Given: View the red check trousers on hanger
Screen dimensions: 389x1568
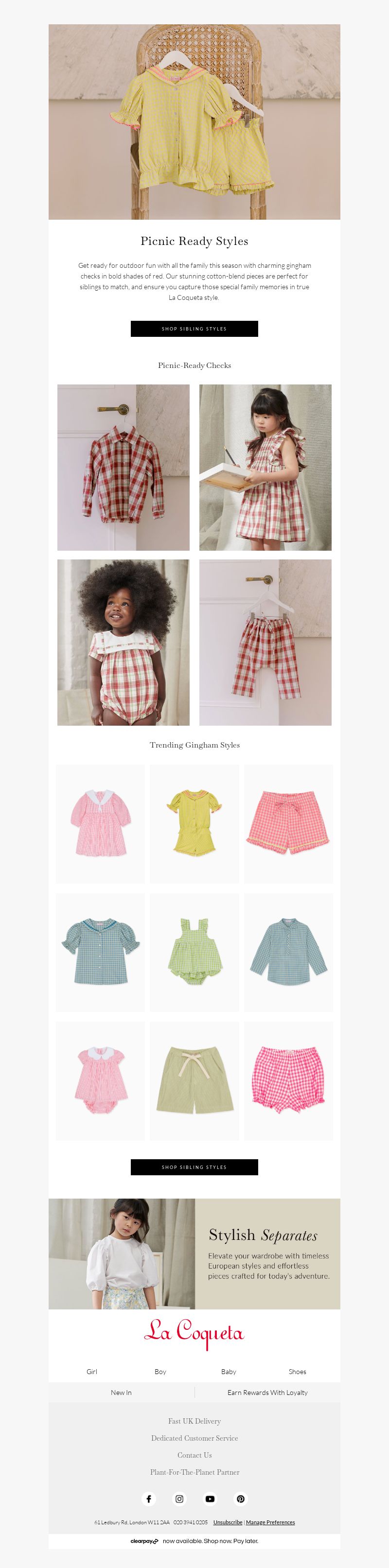Looking at the screenshot, I should point(265,642).
